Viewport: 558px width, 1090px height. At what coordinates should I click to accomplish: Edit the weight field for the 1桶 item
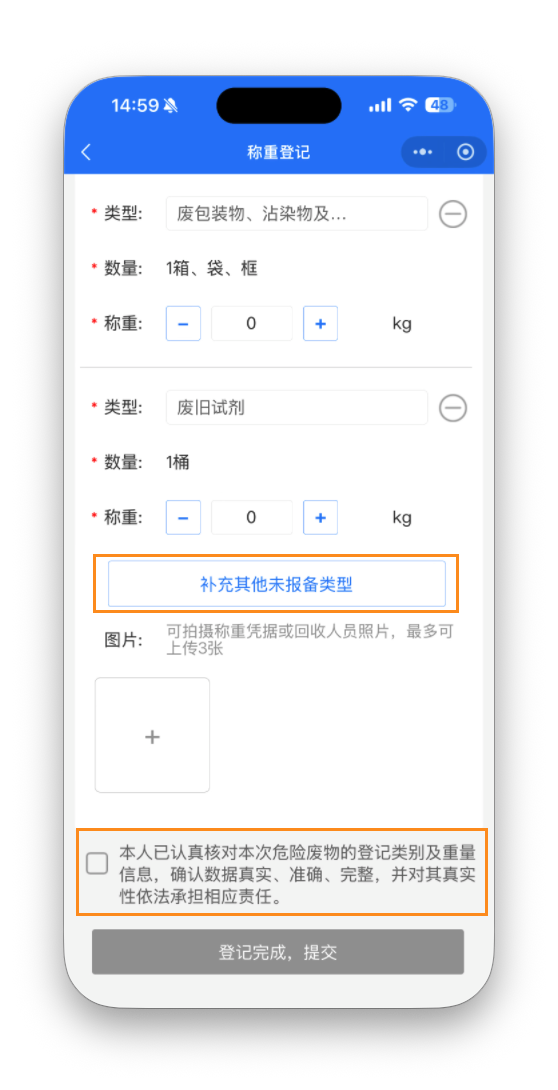click(252, 517)
